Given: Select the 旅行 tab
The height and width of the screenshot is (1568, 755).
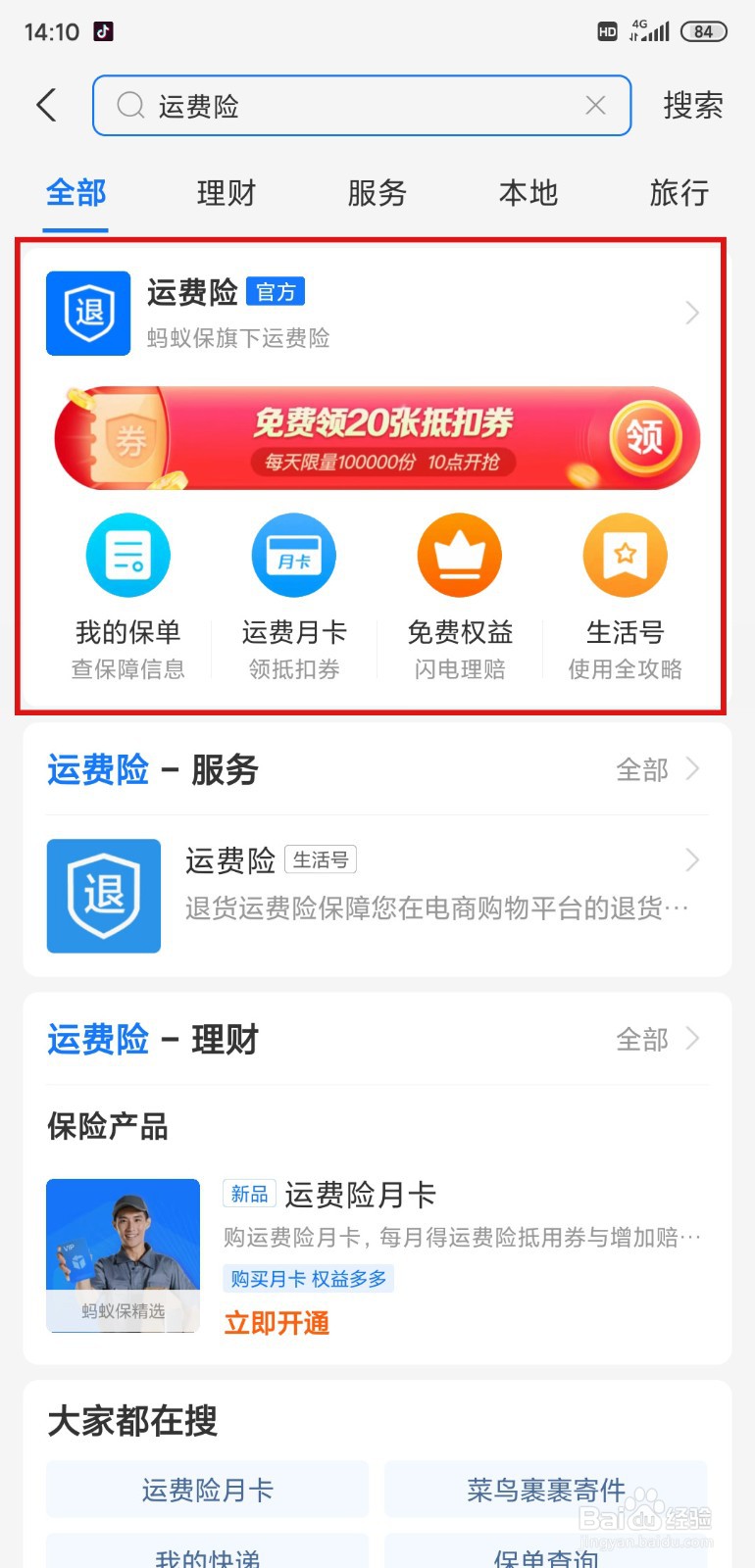Looking at the screenshot, I should coord(678,194).
